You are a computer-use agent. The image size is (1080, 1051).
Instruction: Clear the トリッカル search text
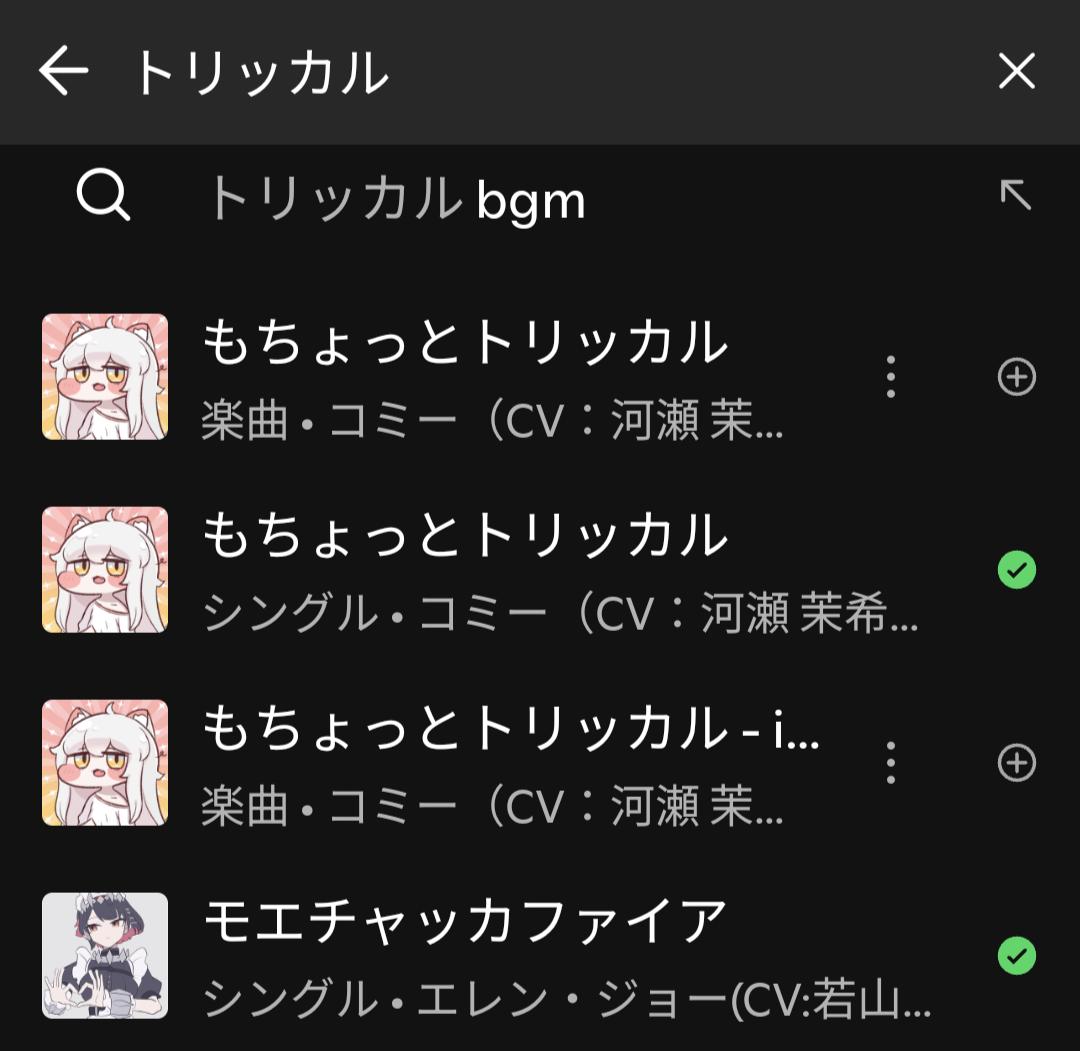click(x=1016, y=72)
